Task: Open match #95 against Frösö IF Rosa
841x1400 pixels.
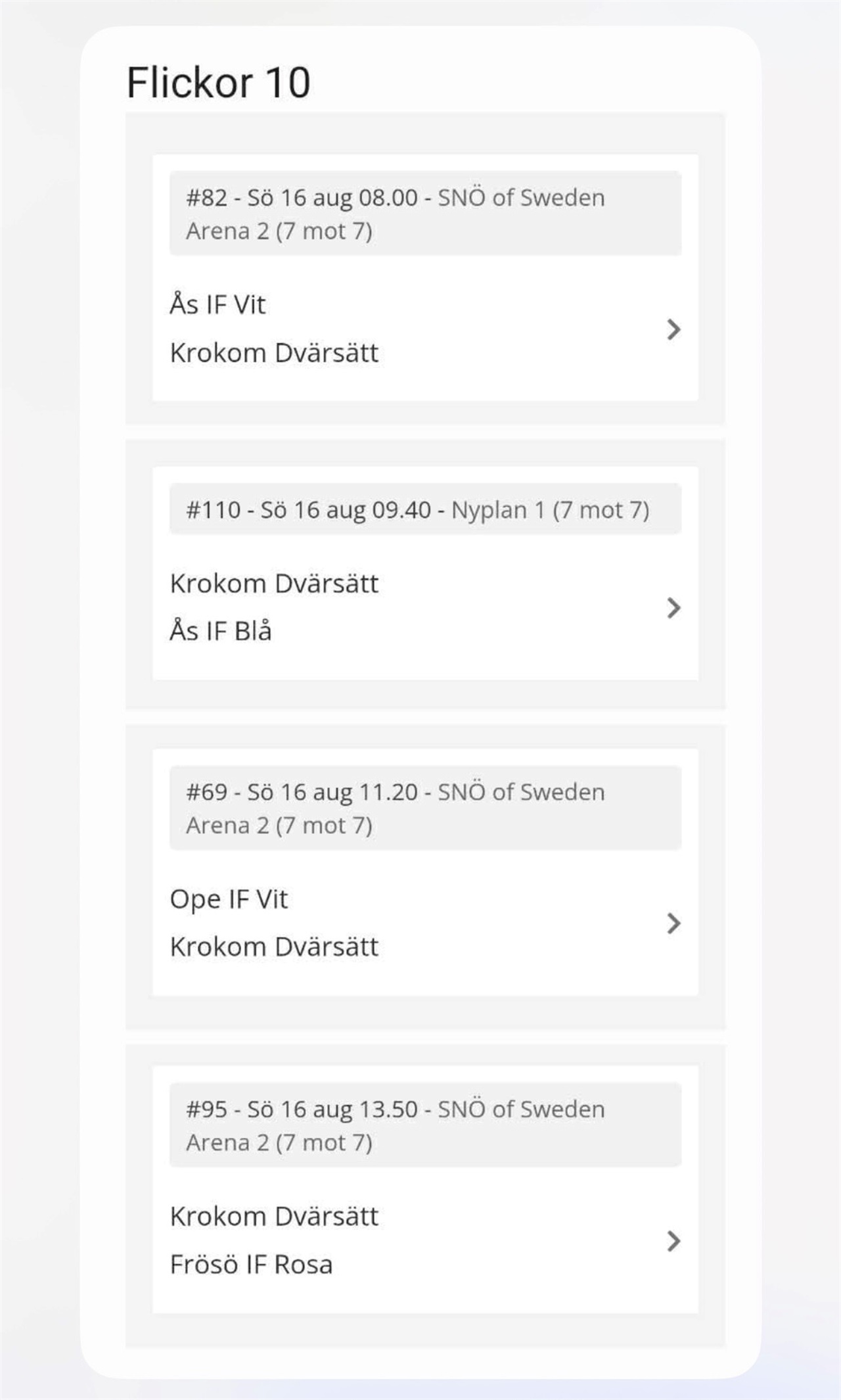Action: coord(425,1189)
